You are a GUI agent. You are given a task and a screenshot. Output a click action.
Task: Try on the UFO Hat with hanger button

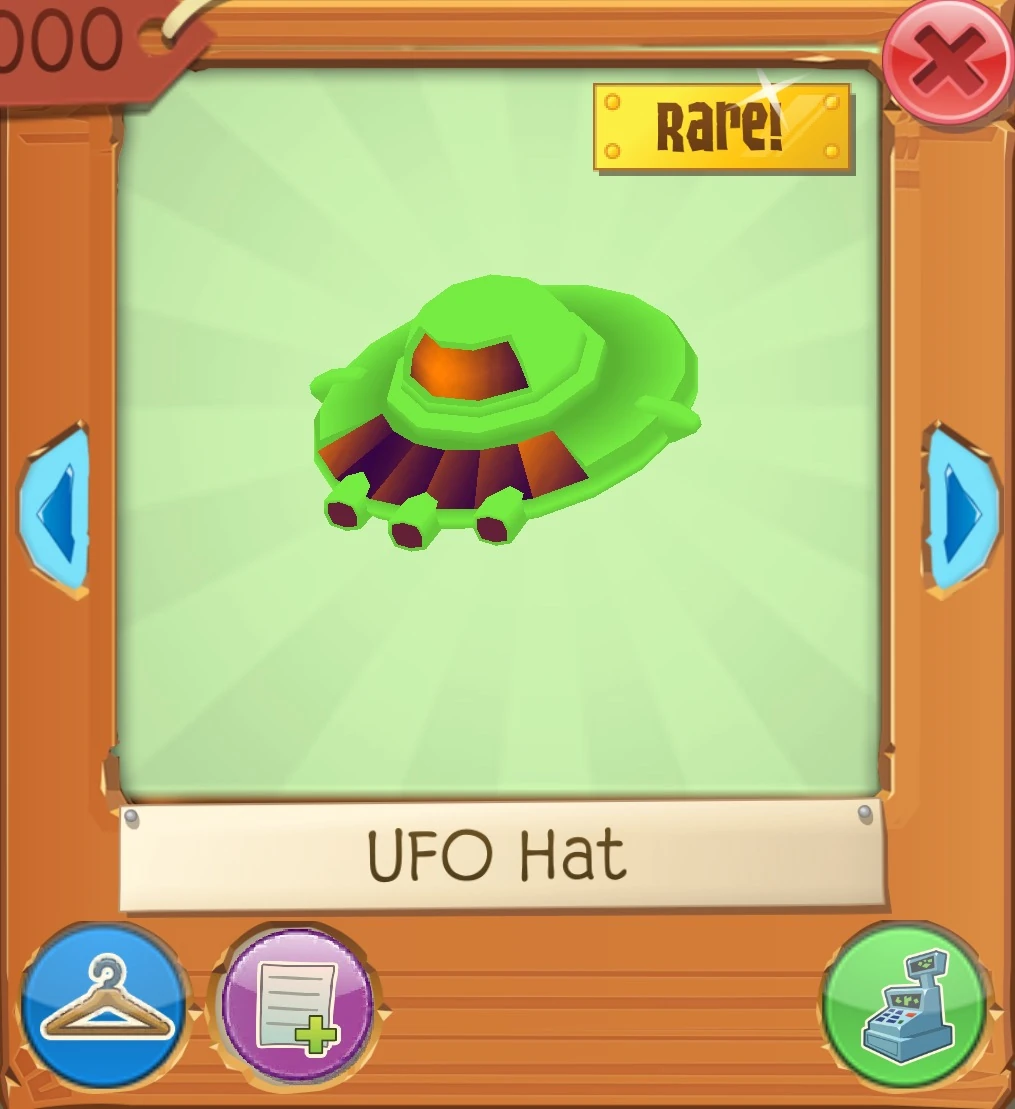(105, 1007)
